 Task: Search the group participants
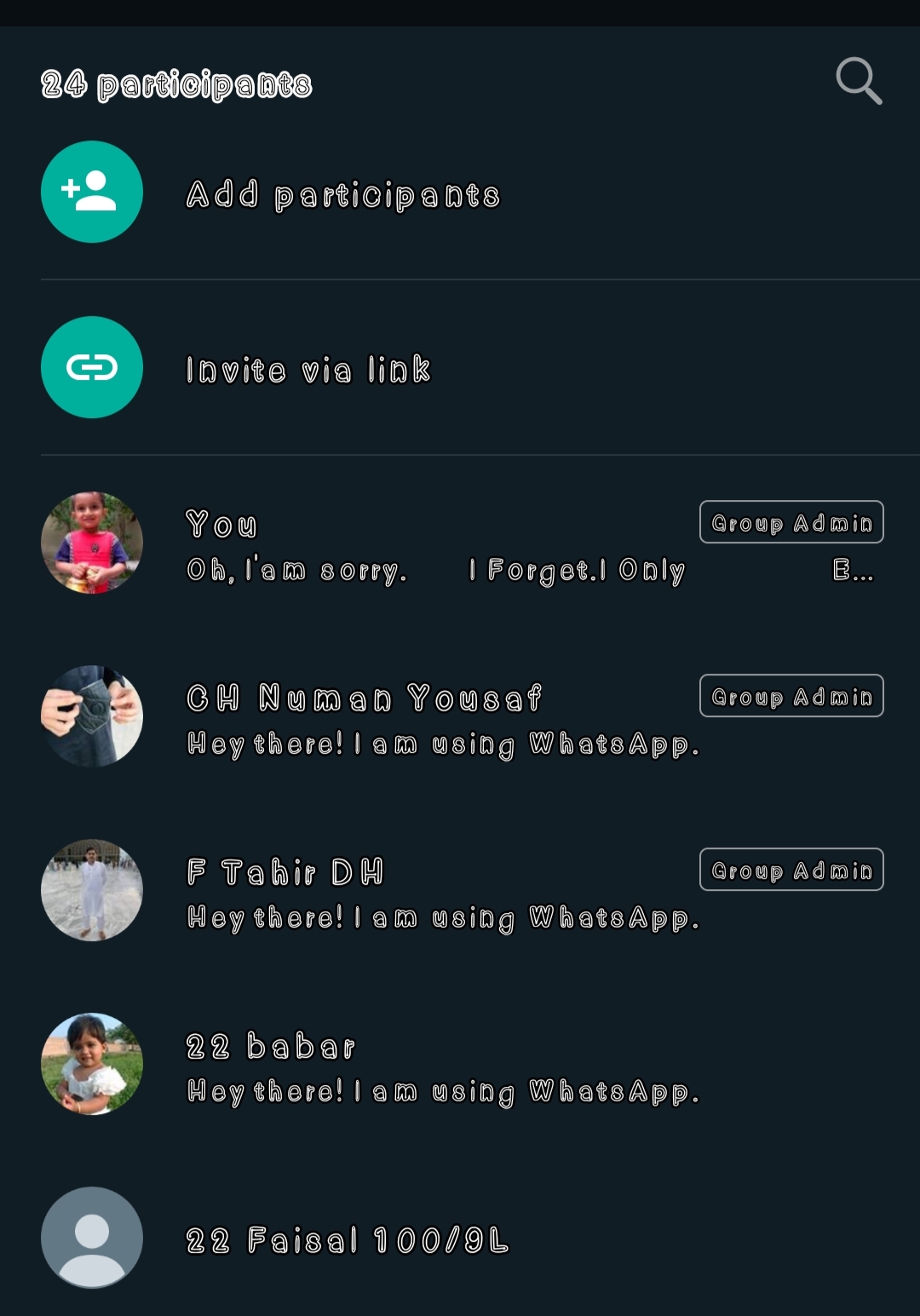click(859, 82)
